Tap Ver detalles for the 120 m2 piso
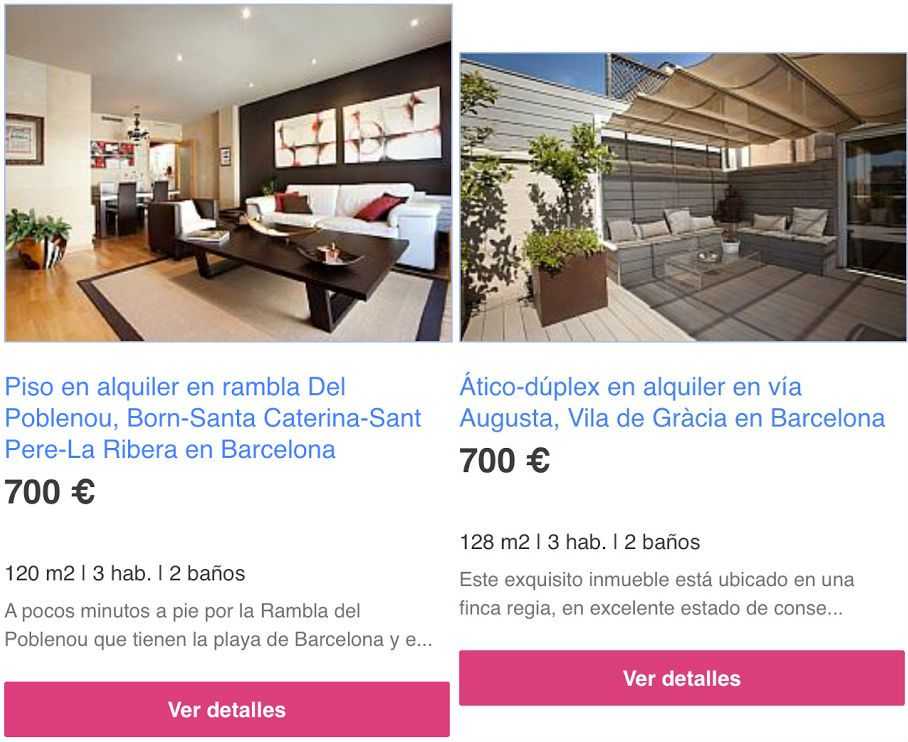 coord(227,710)
